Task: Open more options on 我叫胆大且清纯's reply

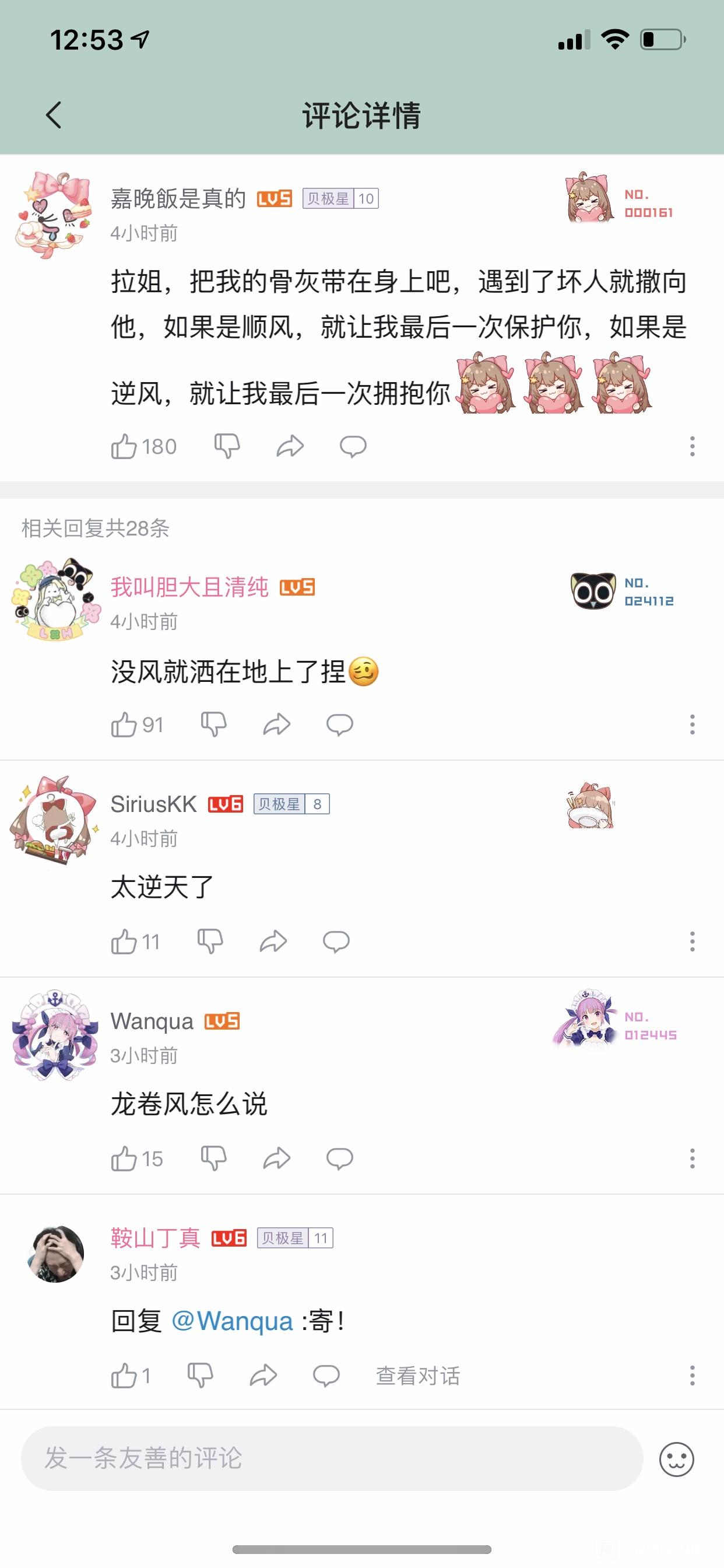Action: tap(692, 725)
